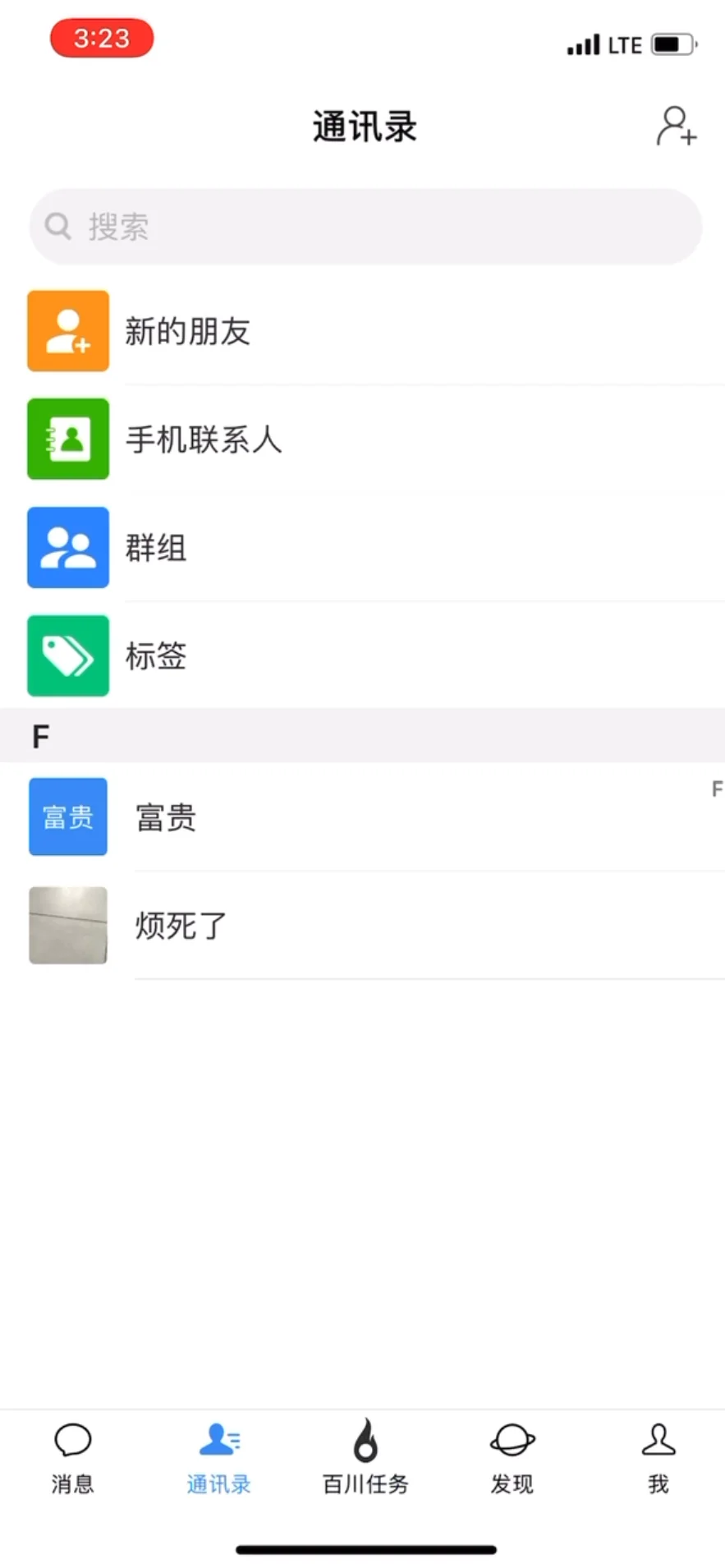
Task: Select the 通讯录 contacts tab
Action: pyautogui.click(x=218, y=1459)
